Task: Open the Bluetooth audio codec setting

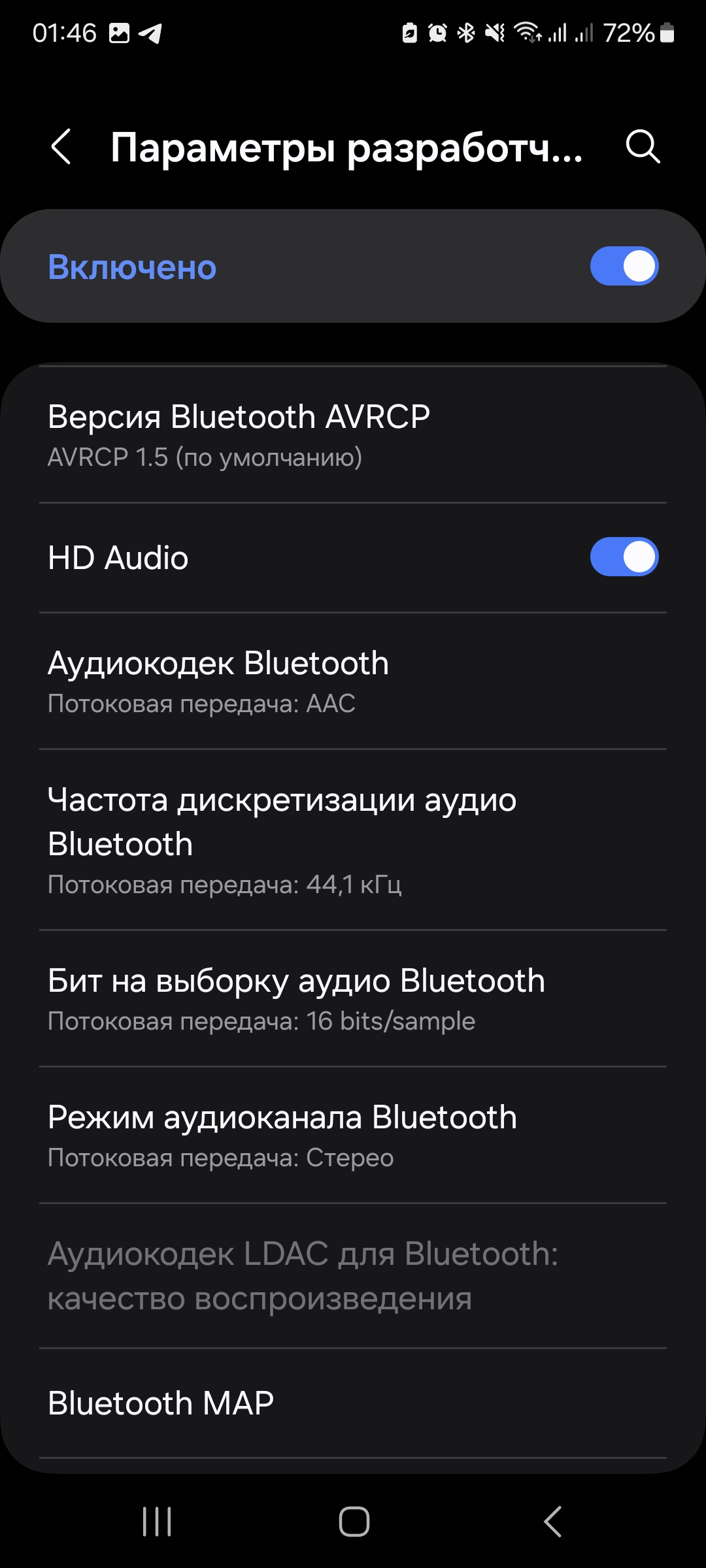Action: click(353, 681)
